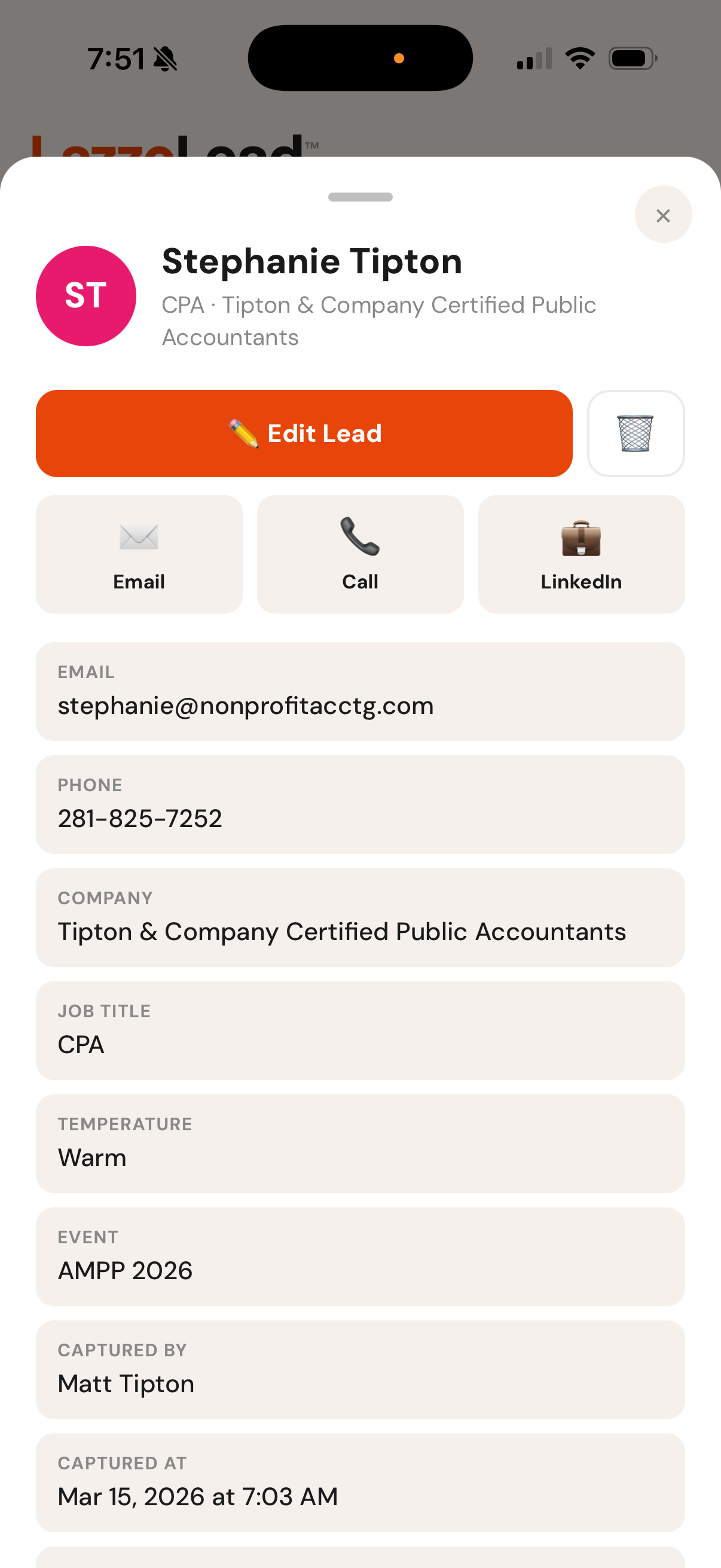Select the Email action button
This screenshot has width=721, height=1568.
pos(139,553)
